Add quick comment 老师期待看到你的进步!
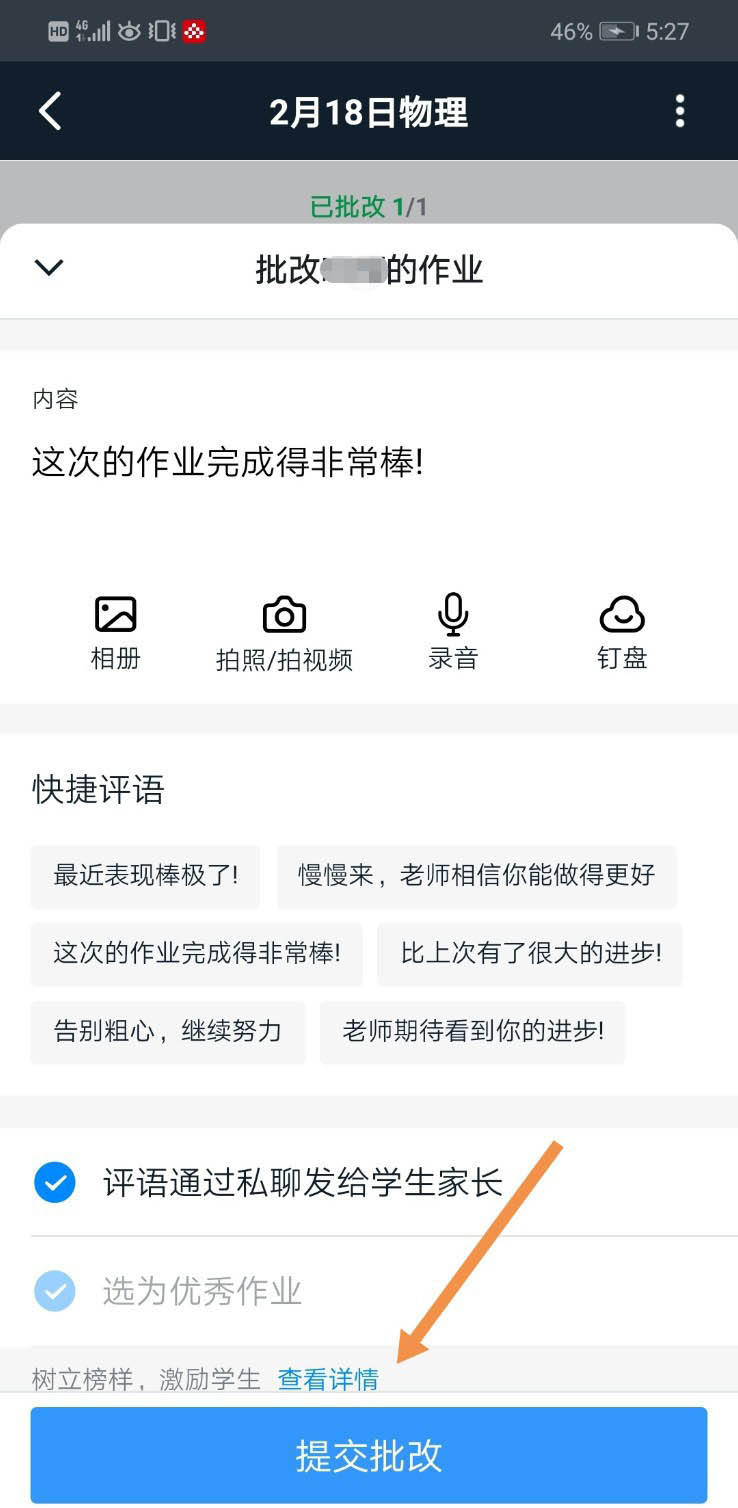The width and height of the screenshot is (738, 1508). 473,1032
